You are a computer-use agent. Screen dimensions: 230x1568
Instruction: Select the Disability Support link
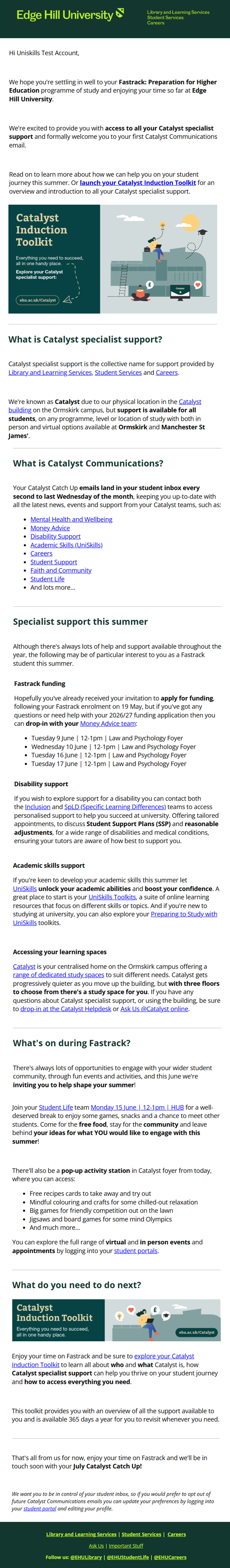pyautogui.click(x=56, y=536)
